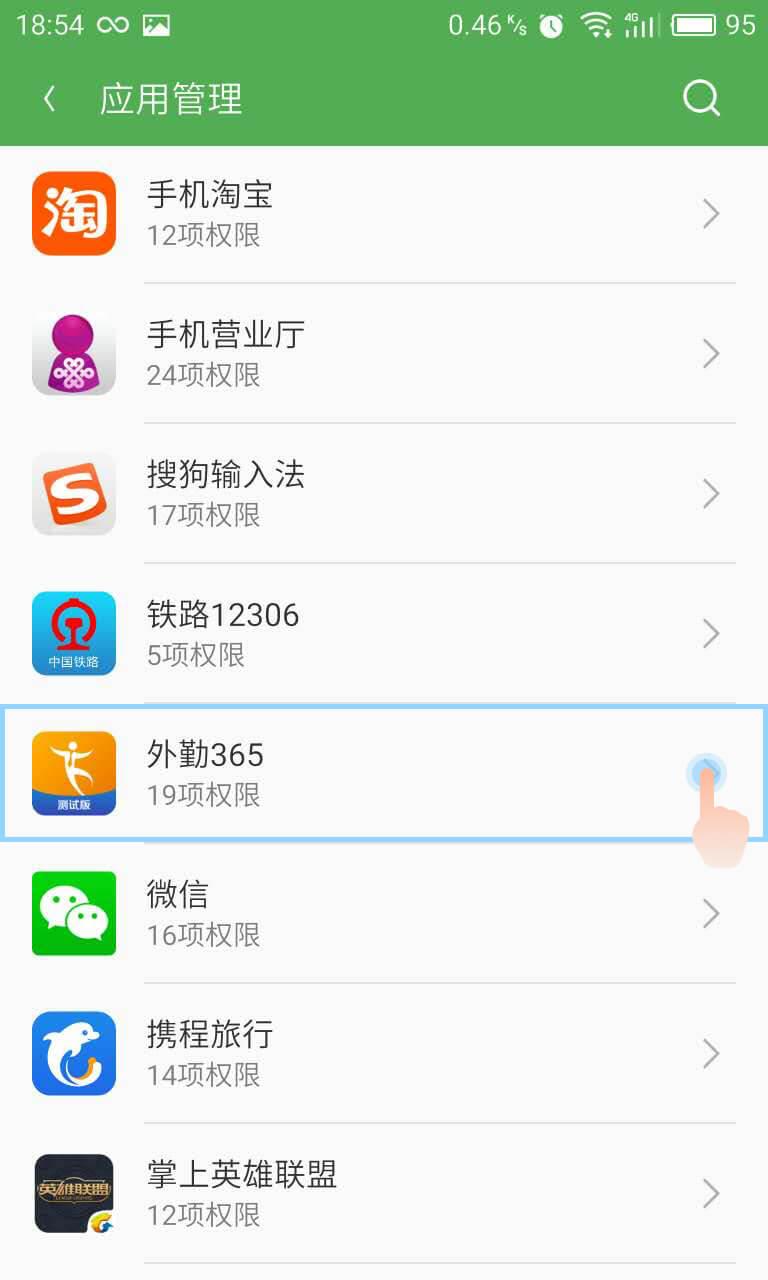The image size is (768, 1280).
Task: Tap the 外勤365 row
Action: tap(384, 774)
